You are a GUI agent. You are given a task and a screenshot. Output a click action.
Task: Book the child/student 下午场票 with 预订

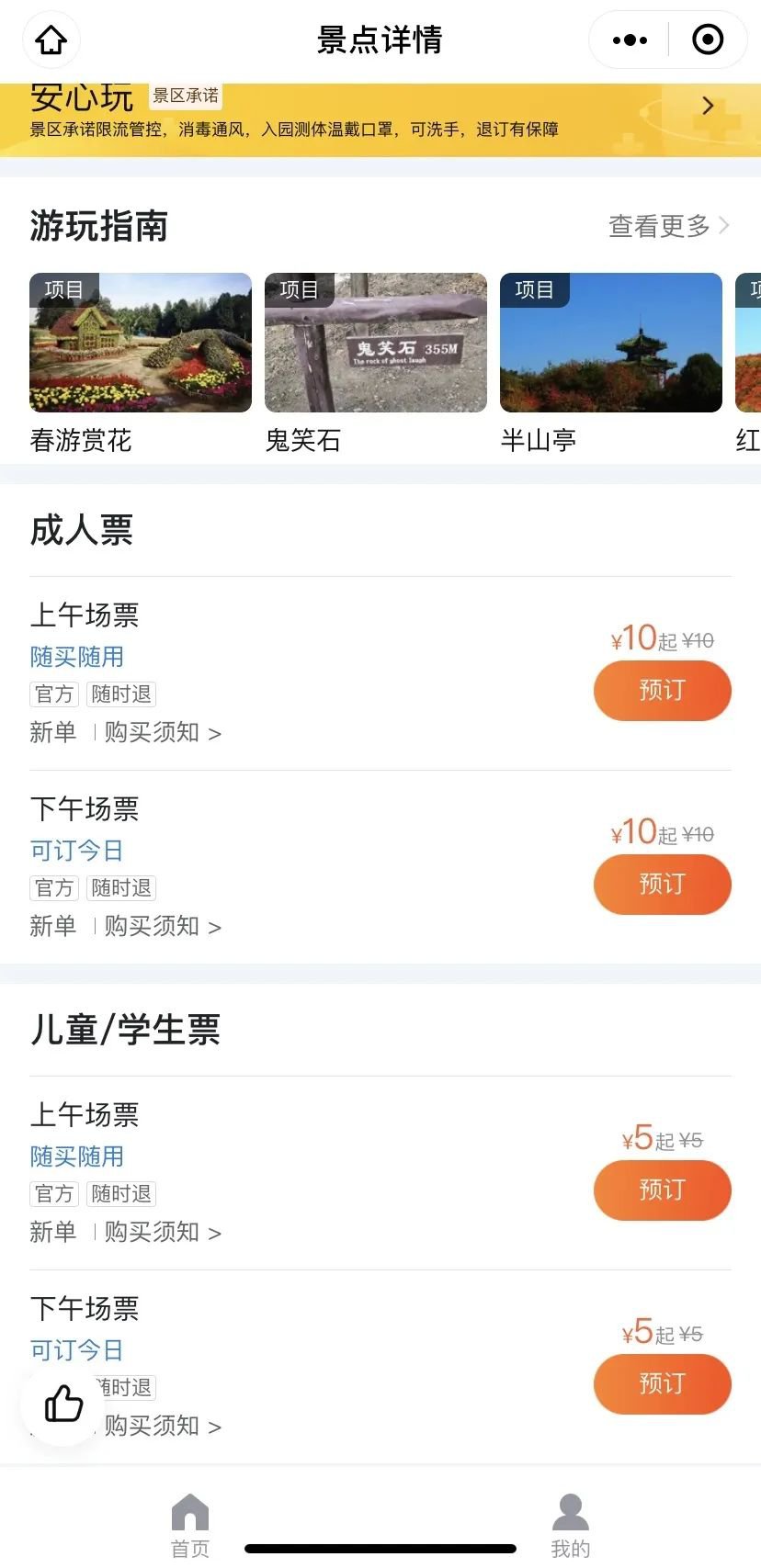[662, 1384]
